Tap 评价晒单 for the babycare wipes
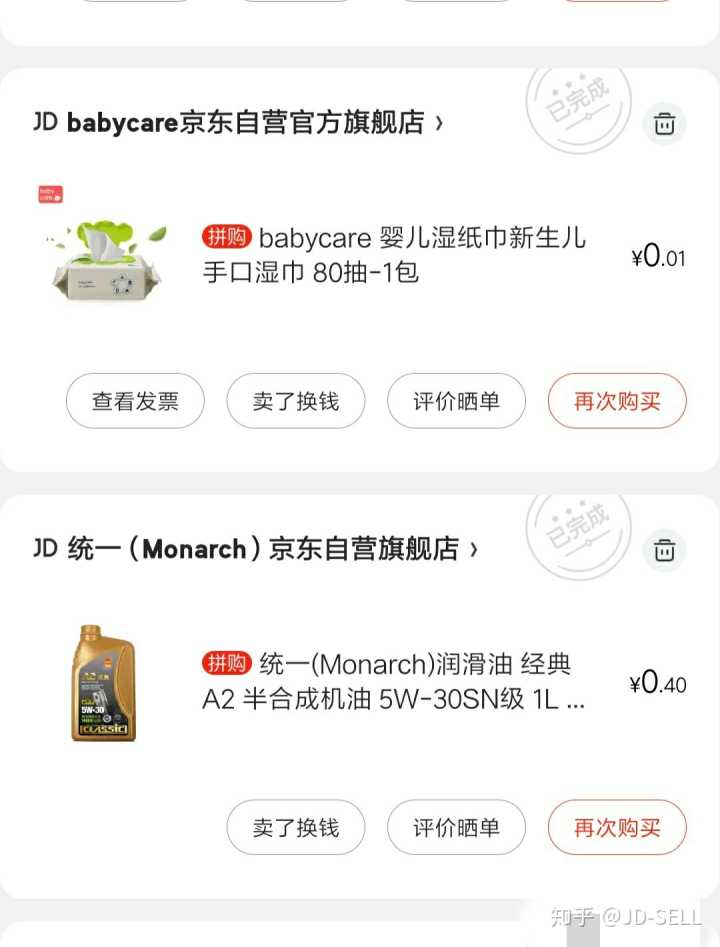This screenshot has height=947, width=720. point(456,401)
